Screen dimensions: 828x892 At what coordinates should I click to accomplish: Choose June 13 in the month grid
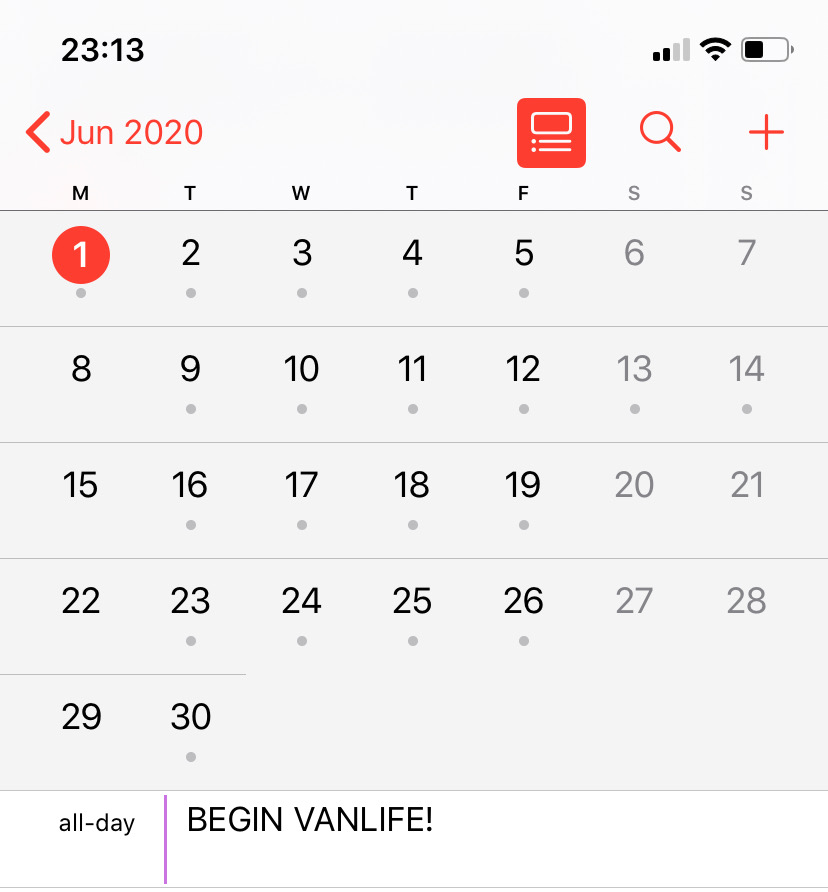point(634,370)
